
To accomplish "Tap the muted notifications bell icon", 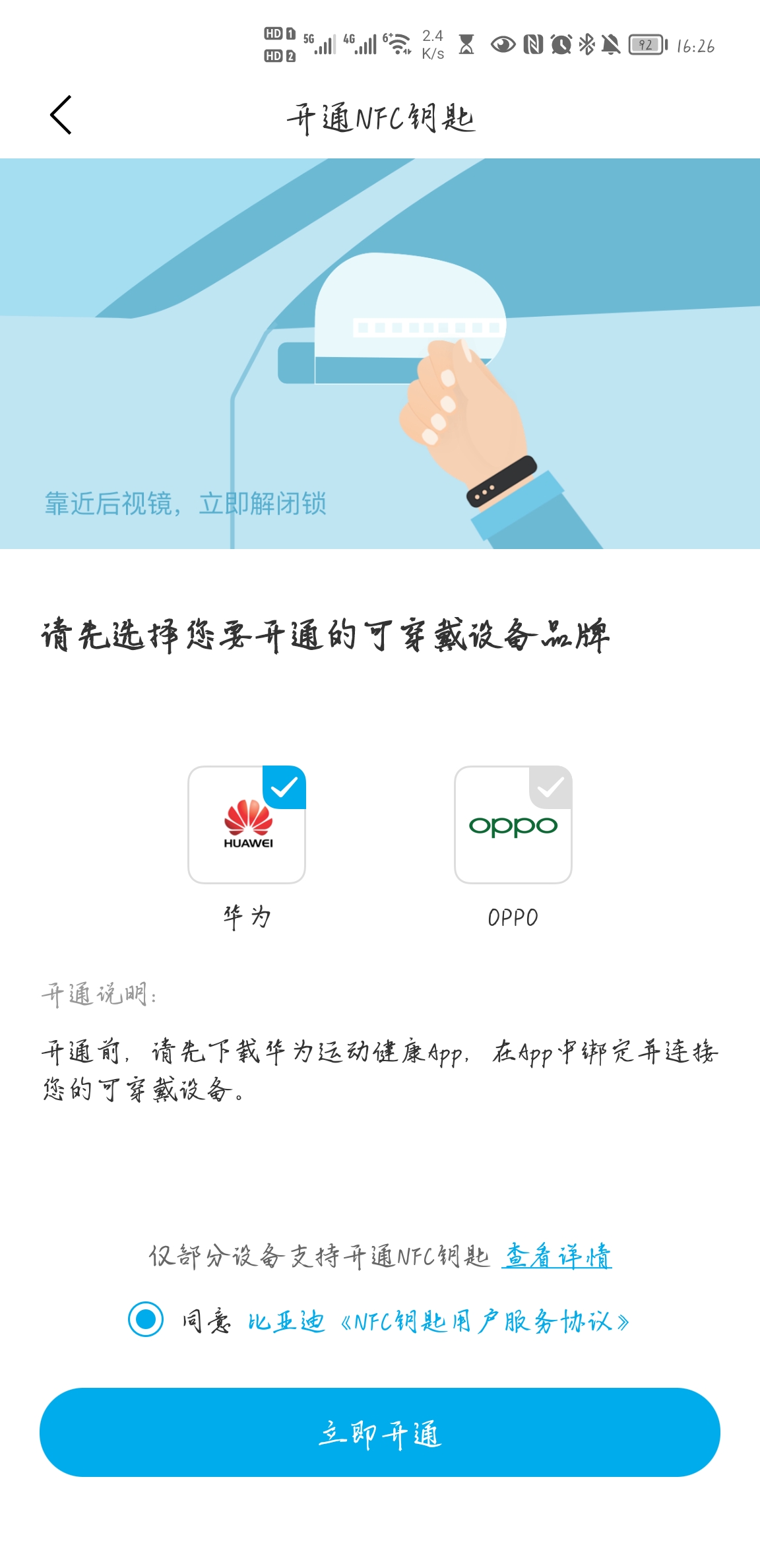I will [x=610, y=44].
